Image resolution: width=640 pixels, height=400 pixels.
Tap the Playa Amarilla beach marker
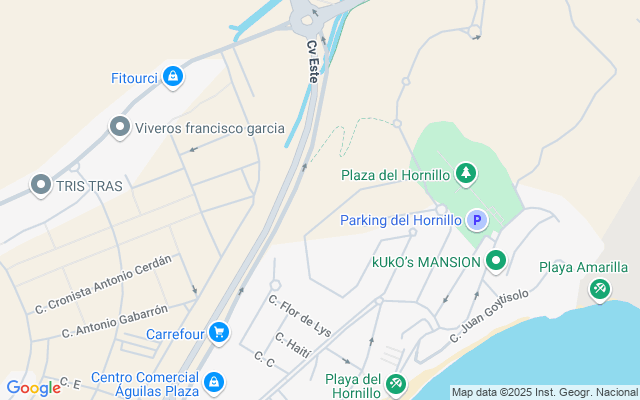point(599,289)
